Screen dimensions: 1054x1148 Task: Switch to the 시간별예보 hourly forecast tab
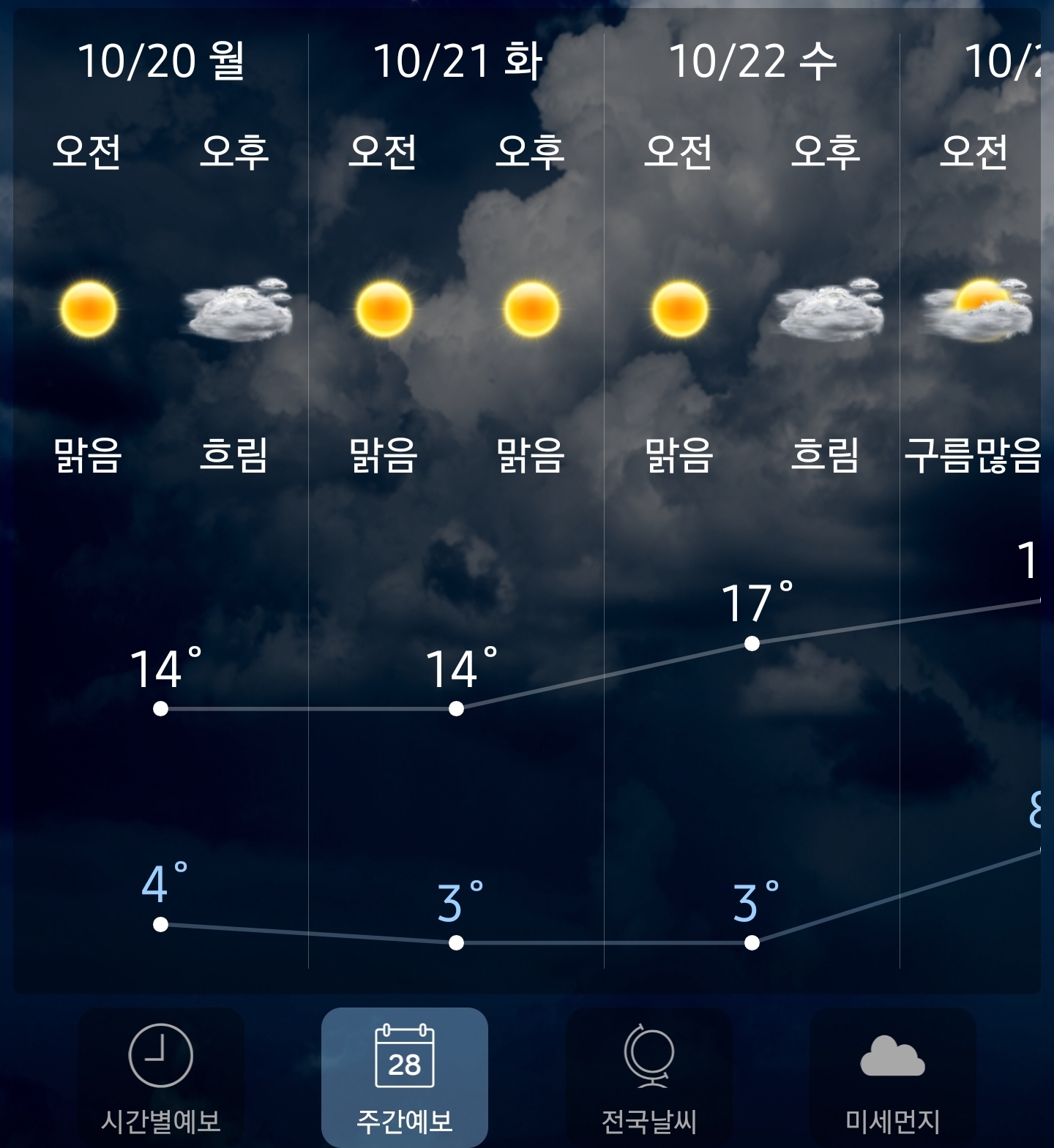[x=160, y=1077]
